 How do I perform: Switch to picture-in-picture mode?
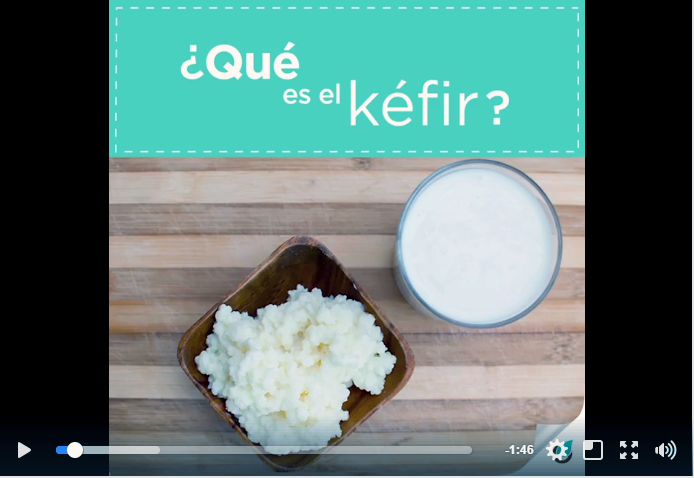point(593,450)
